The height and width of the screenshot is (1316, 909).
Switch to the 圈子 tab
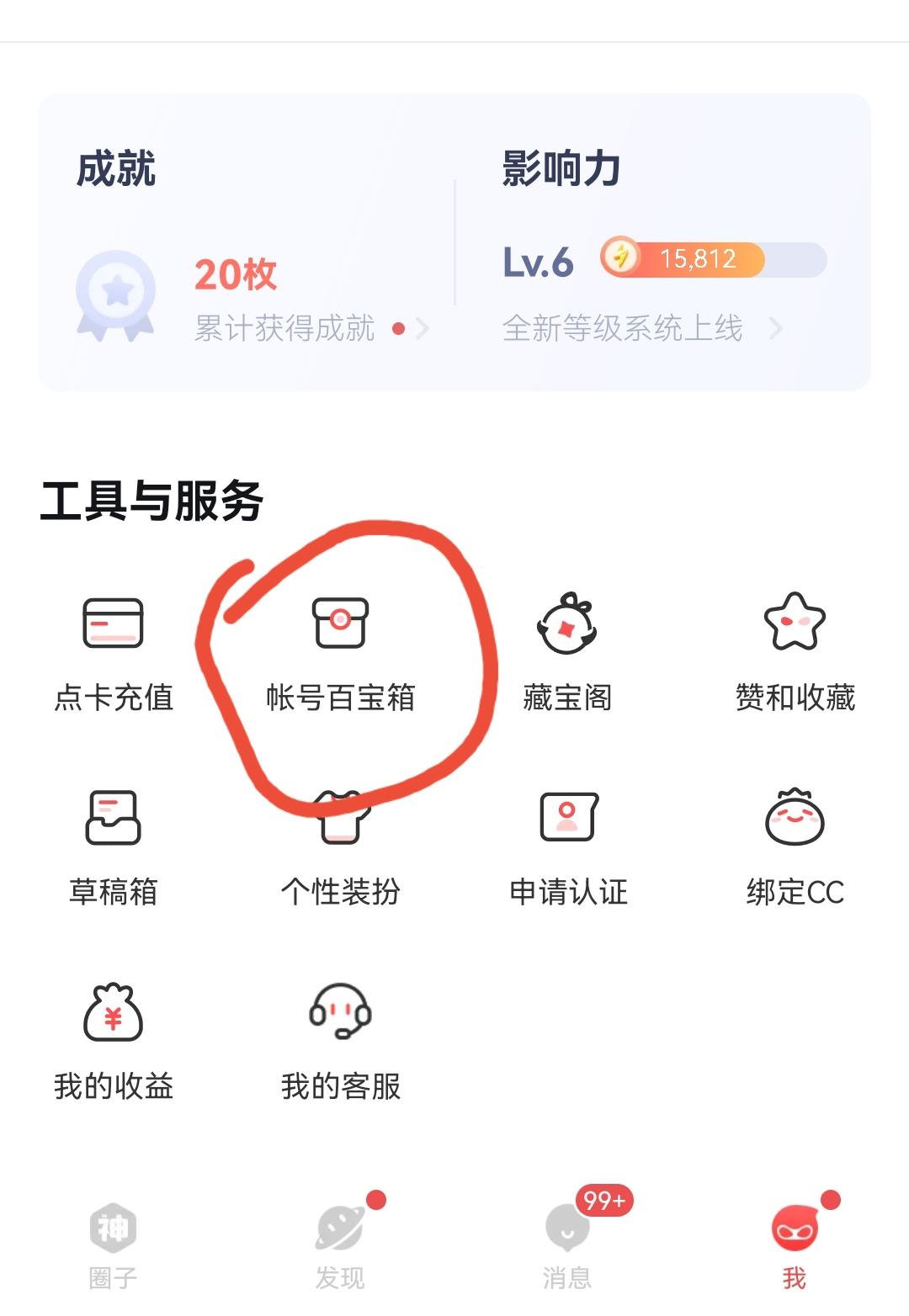point(114,1245)
